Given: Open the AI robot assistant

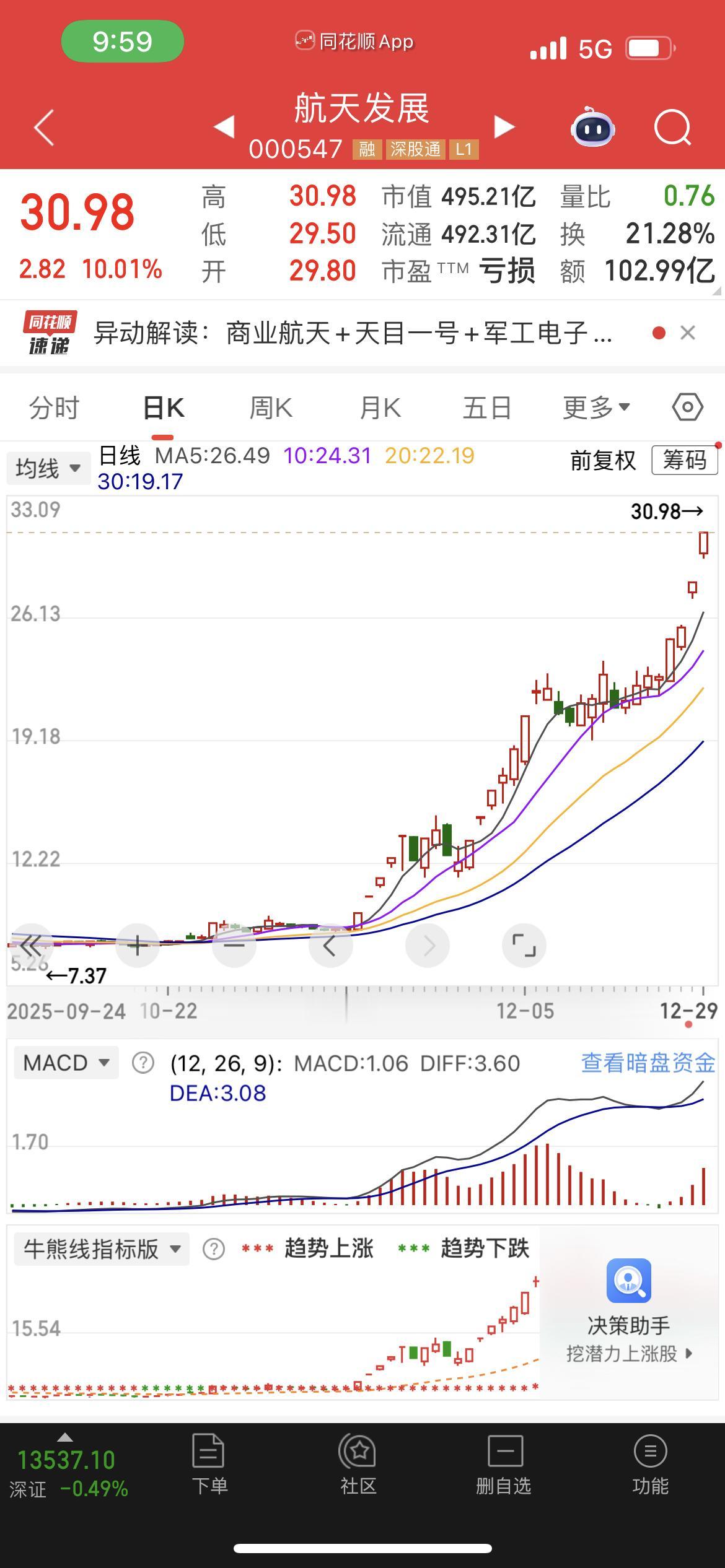Looking at the screenshot, I should point(593,128).
